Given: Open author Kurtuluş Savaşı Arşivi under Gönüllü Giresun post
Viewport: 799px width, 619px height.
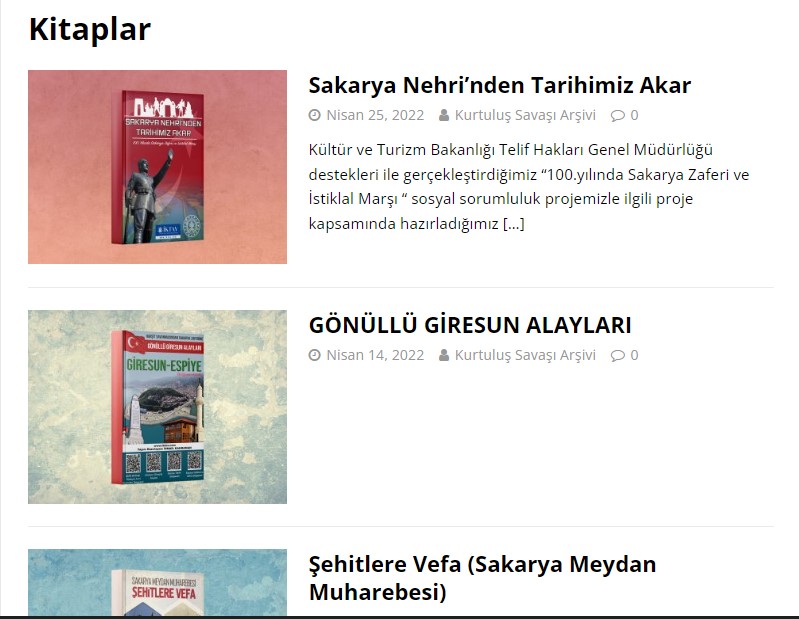Looking at the screenshot, I should pyautogui.click(x=524, y=355).
